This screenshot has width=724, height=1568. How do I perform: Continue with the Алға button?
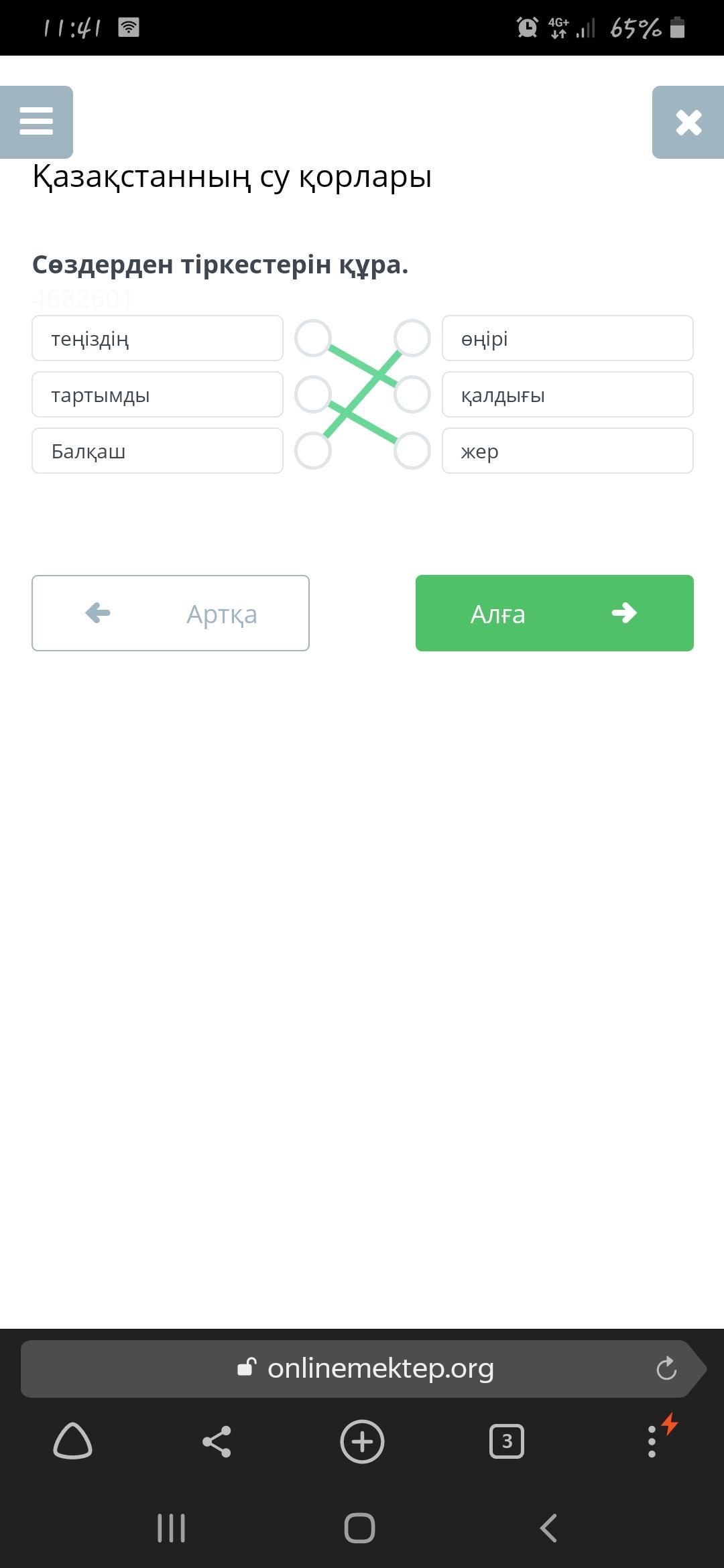click(x=554, y=613)
